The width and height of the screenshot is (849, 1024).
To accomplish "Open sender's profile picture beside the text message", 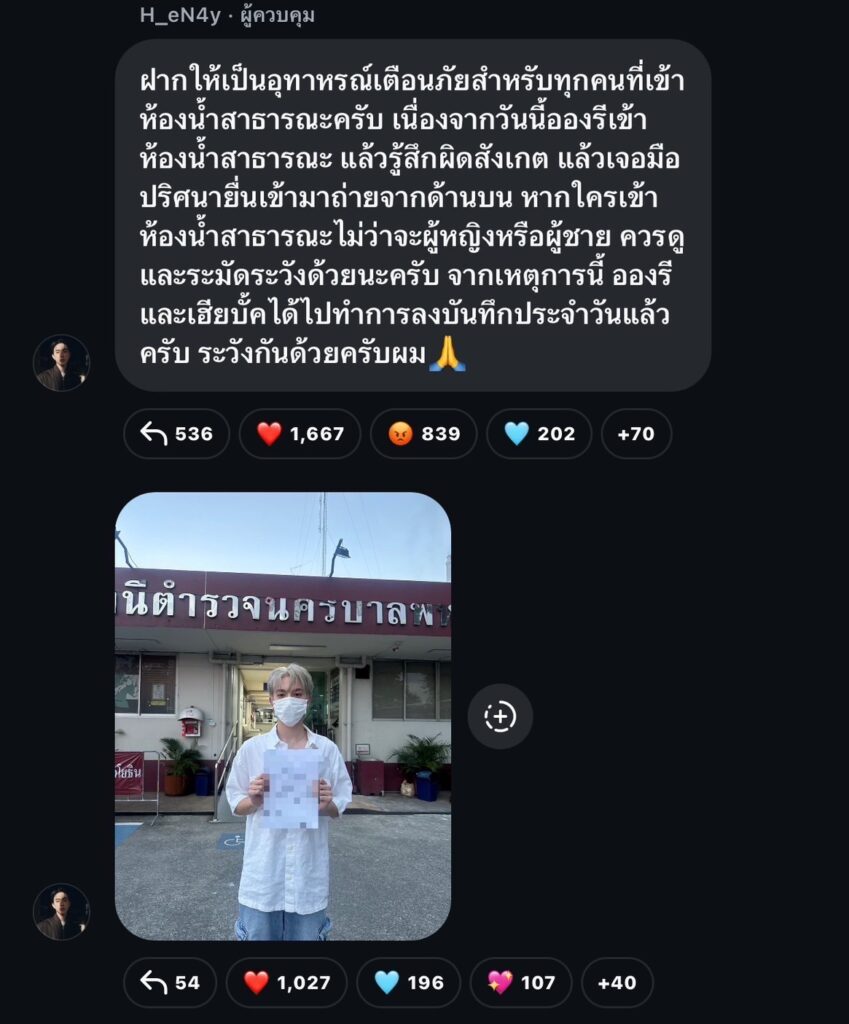I will [61, 362].
